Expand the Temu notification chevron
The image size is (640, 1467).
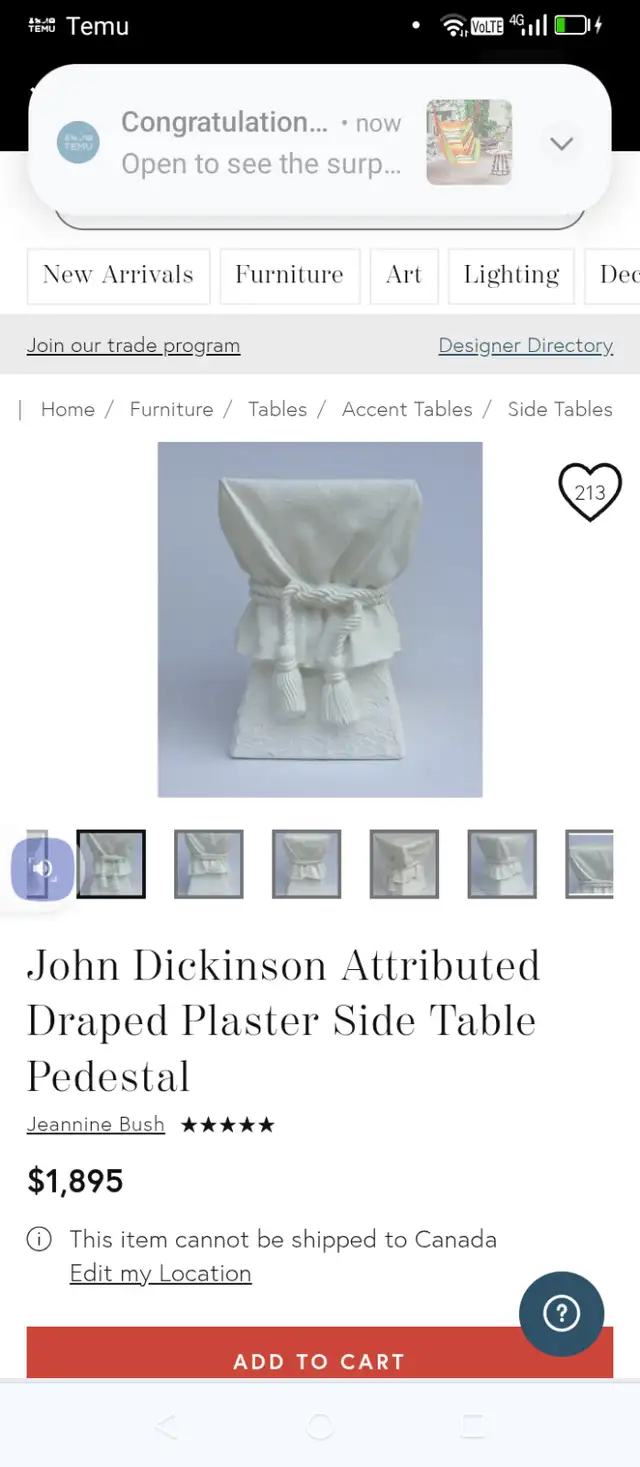tap(562, 143)
